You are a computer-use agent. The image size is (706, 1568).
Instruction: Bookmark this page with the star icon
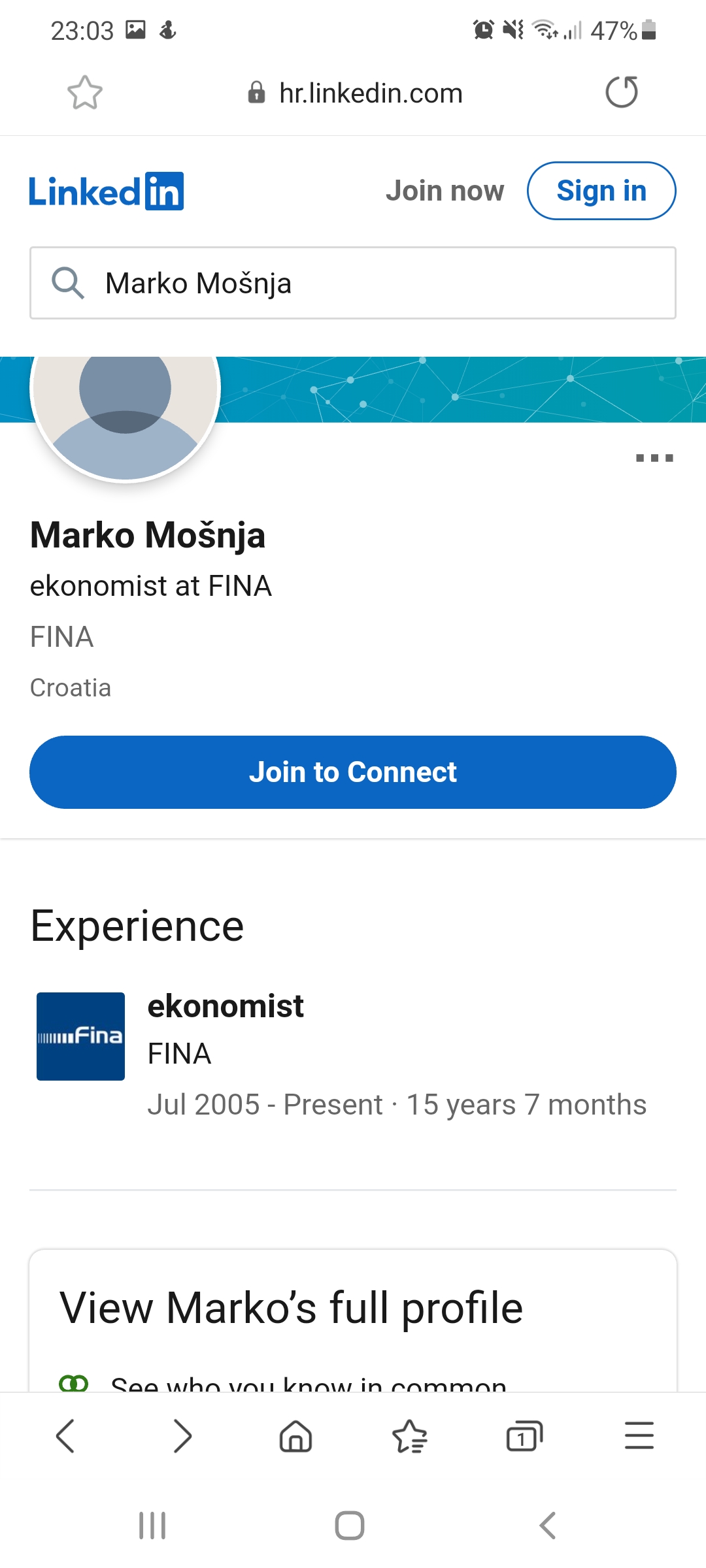tap(85, 93)
